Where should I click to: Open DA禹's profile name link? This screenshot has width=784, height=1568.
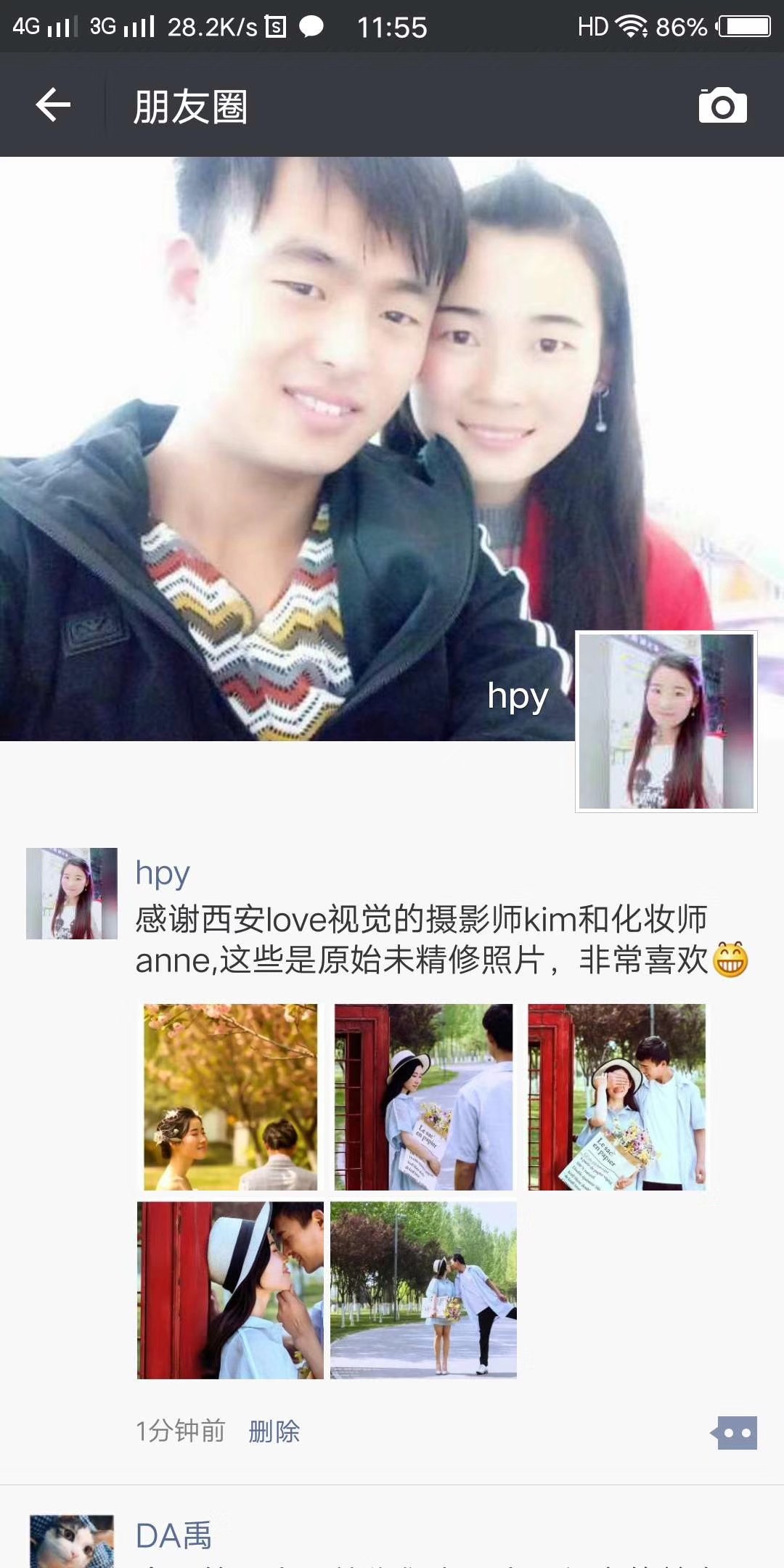173,1535
